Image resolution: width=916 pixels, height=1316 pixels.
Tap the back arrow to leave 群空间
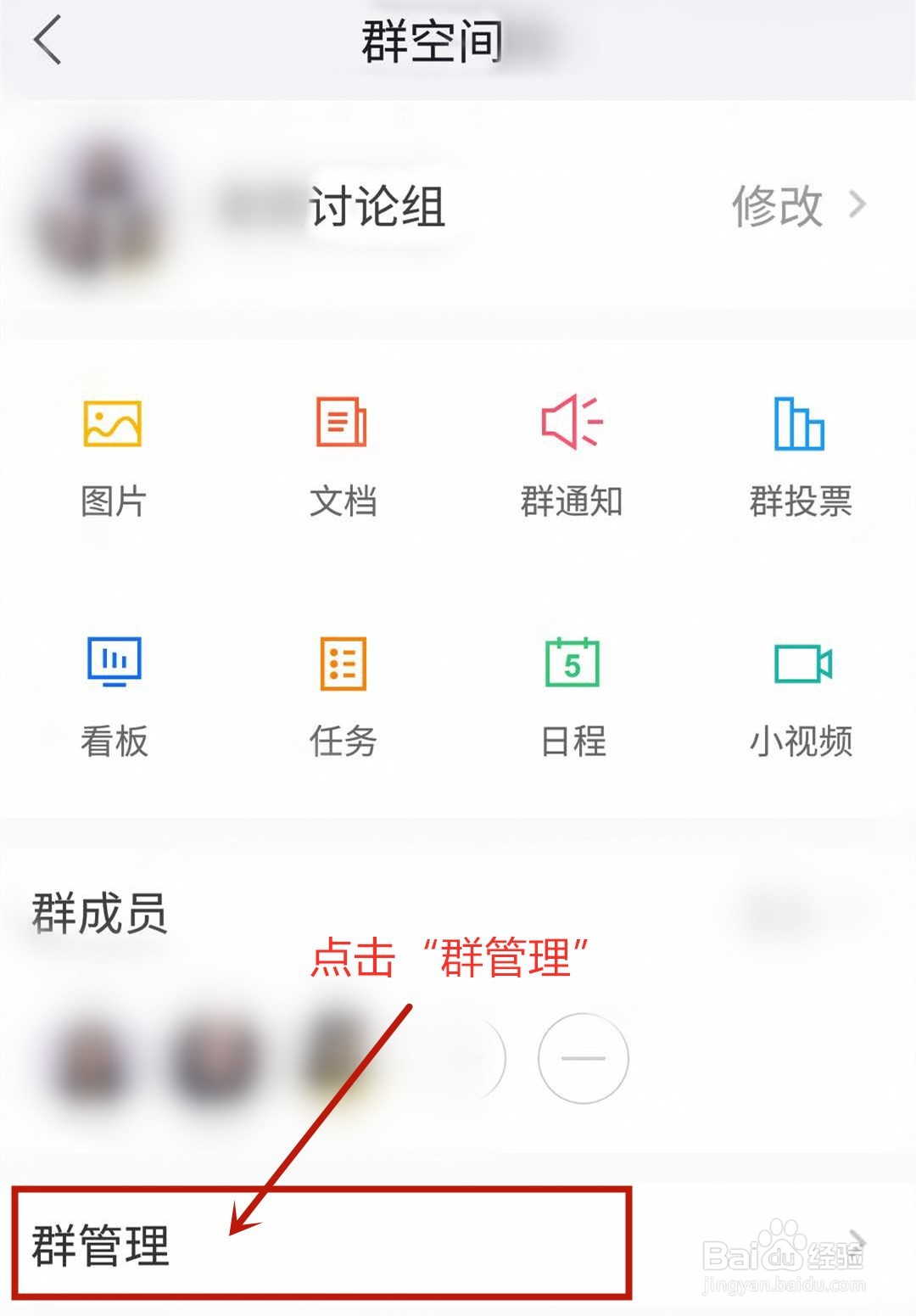click(x=47, y=41)
